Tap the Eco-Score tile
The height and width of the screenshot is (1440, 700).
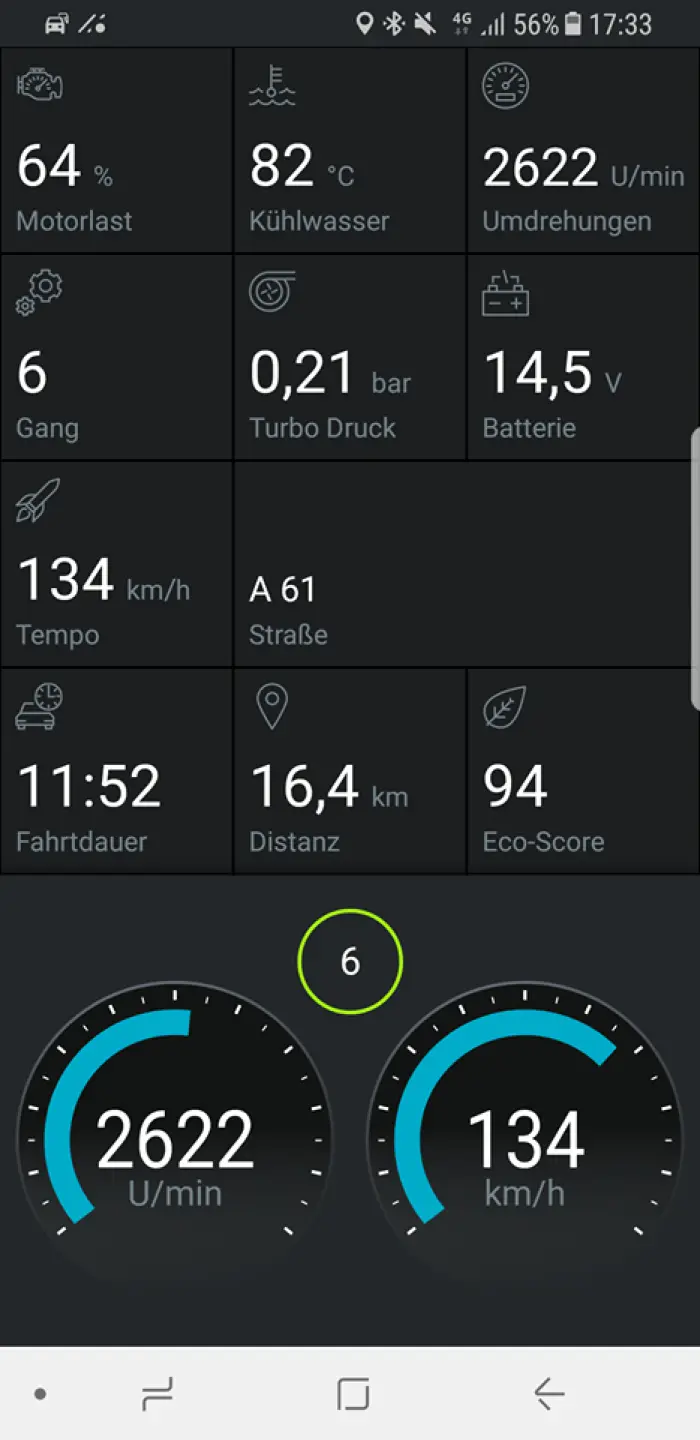tap(583, 771)
